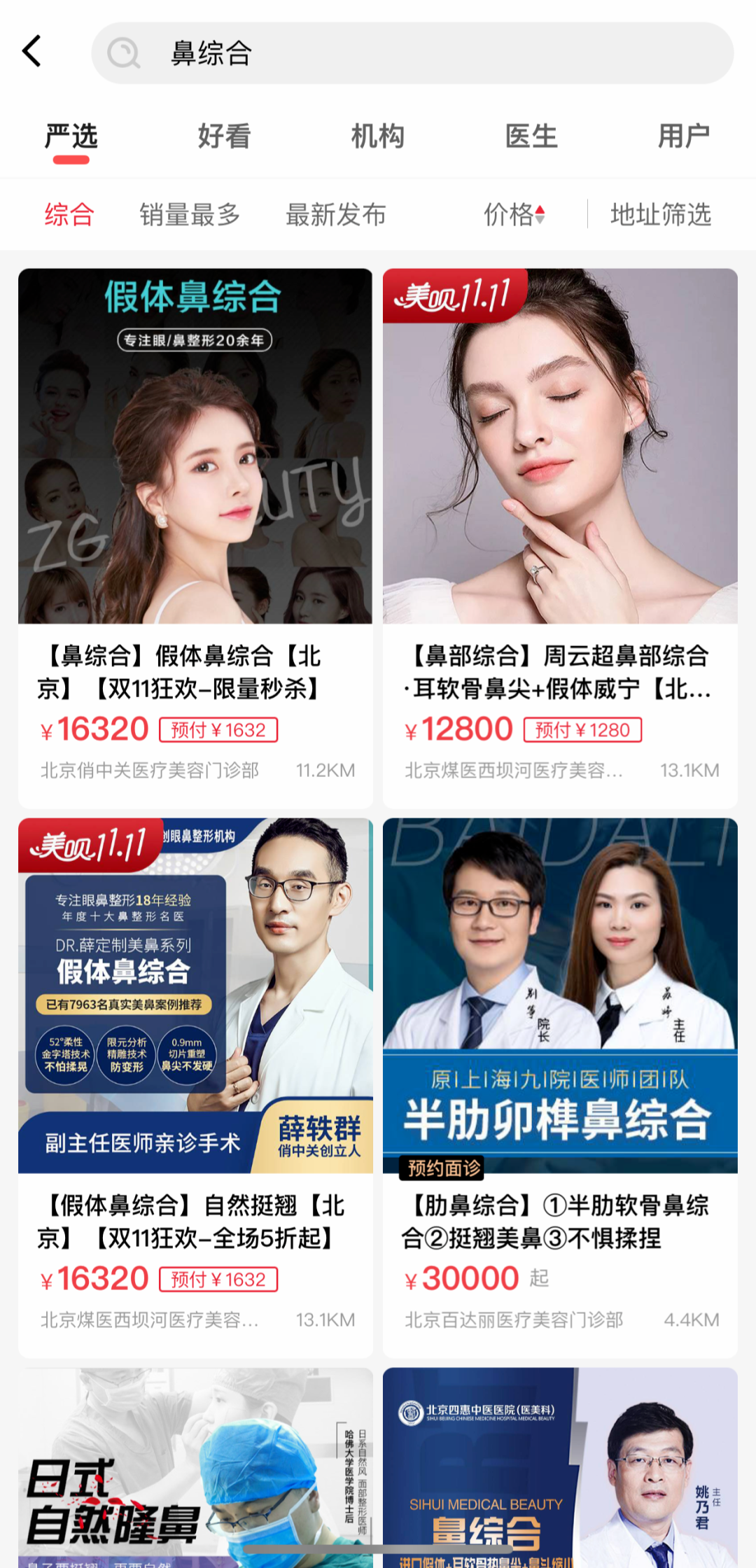Sort by 销量最多
Viewport: 756px width, 1568px height.
click(x=190, y=215)
